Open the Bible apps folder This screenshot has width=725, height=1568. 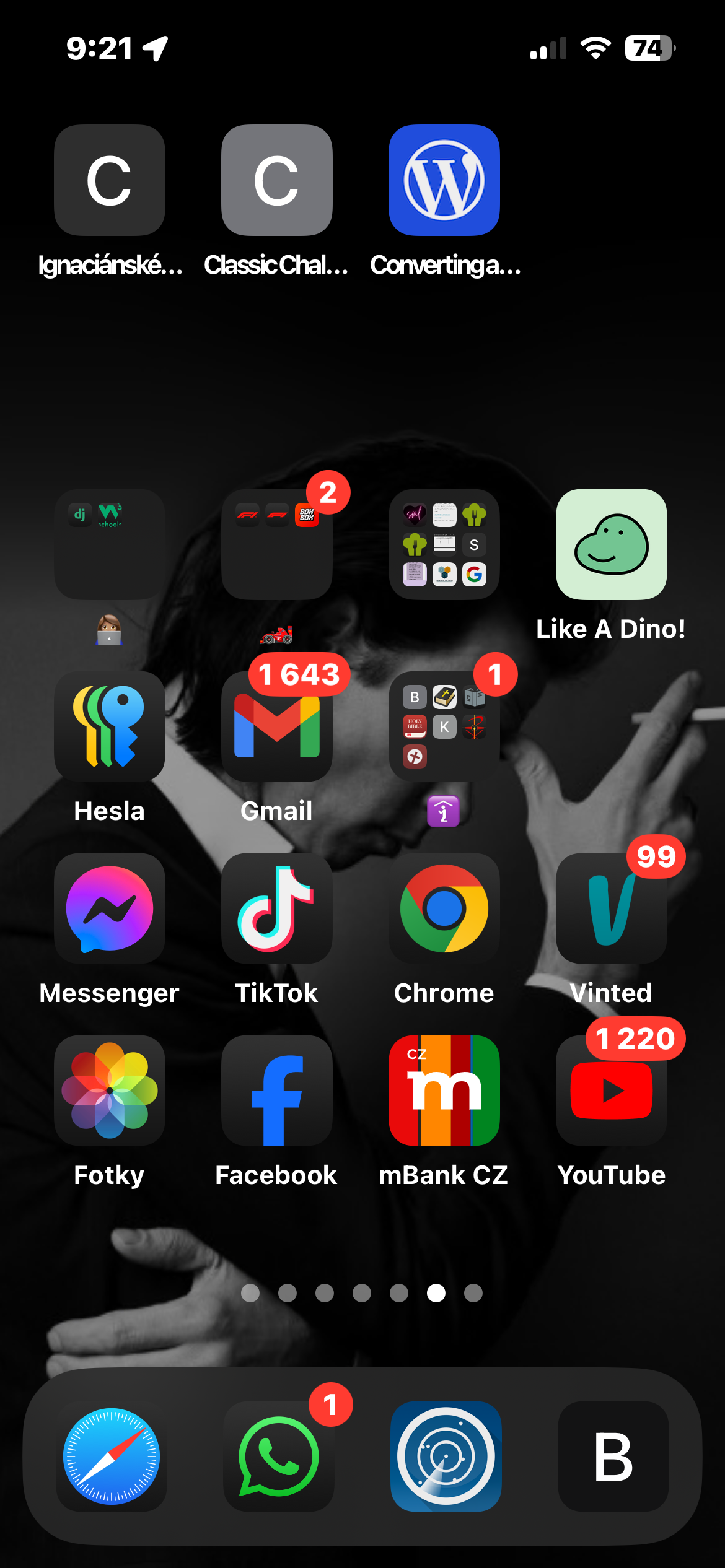[444, 726]
